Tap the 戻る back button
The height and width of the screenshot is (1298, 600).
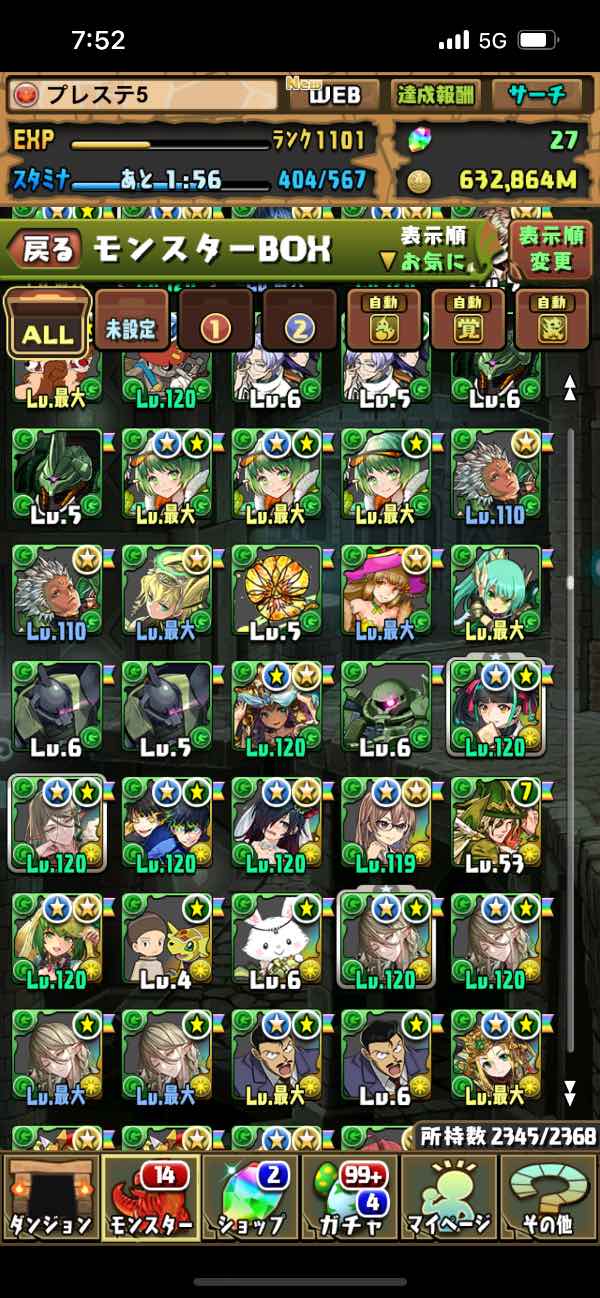click(48, 250)
